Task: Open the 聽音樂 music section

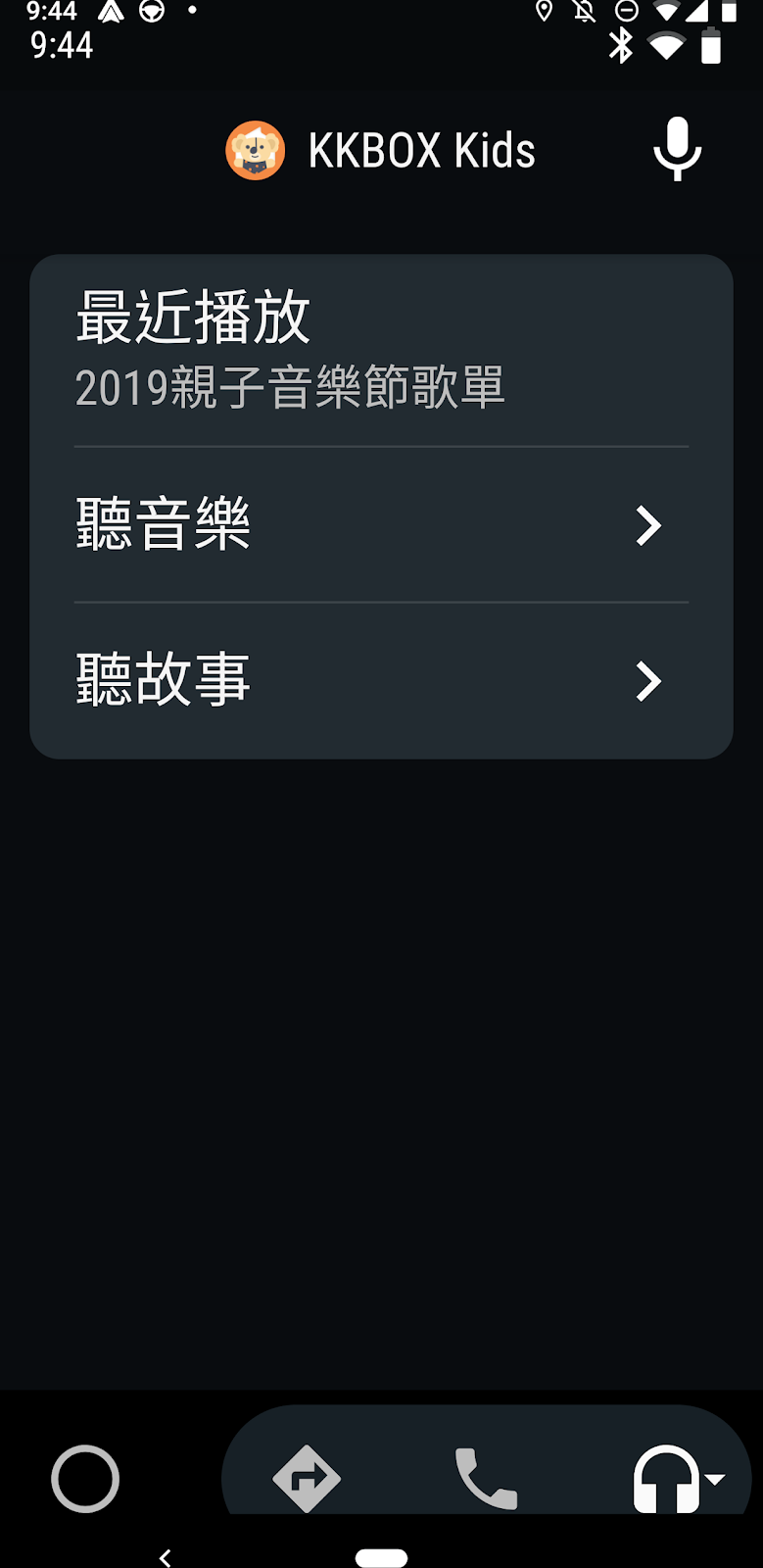Action: click(381, 525)
